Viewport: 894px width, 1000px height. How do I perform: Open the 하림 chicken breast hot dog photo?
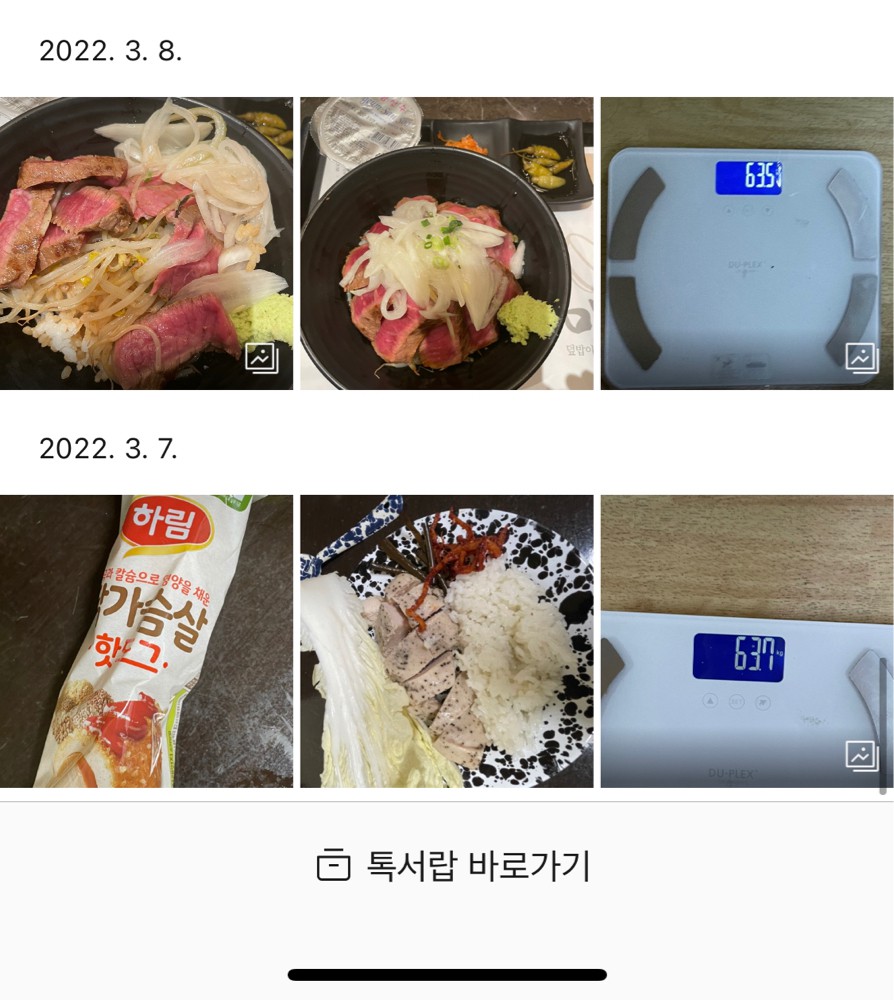[x=146, y=641]
